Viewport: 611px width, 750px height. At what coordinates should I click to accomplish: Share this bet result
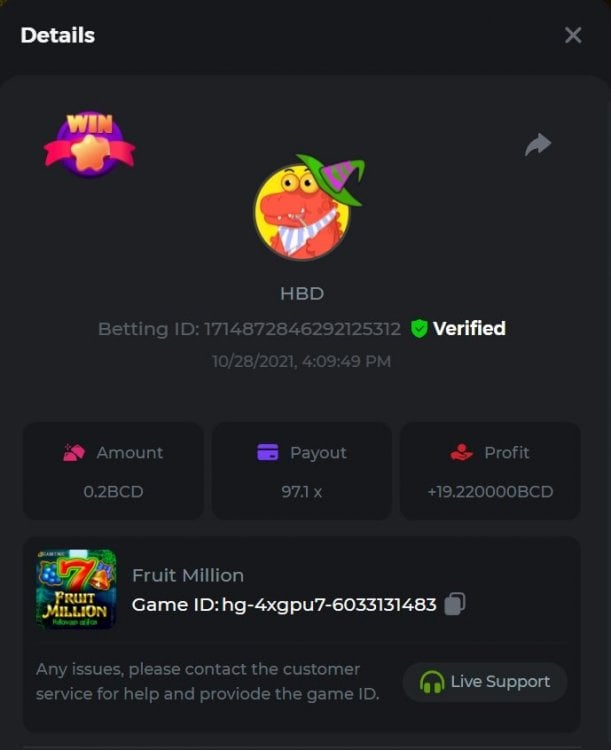538,146
